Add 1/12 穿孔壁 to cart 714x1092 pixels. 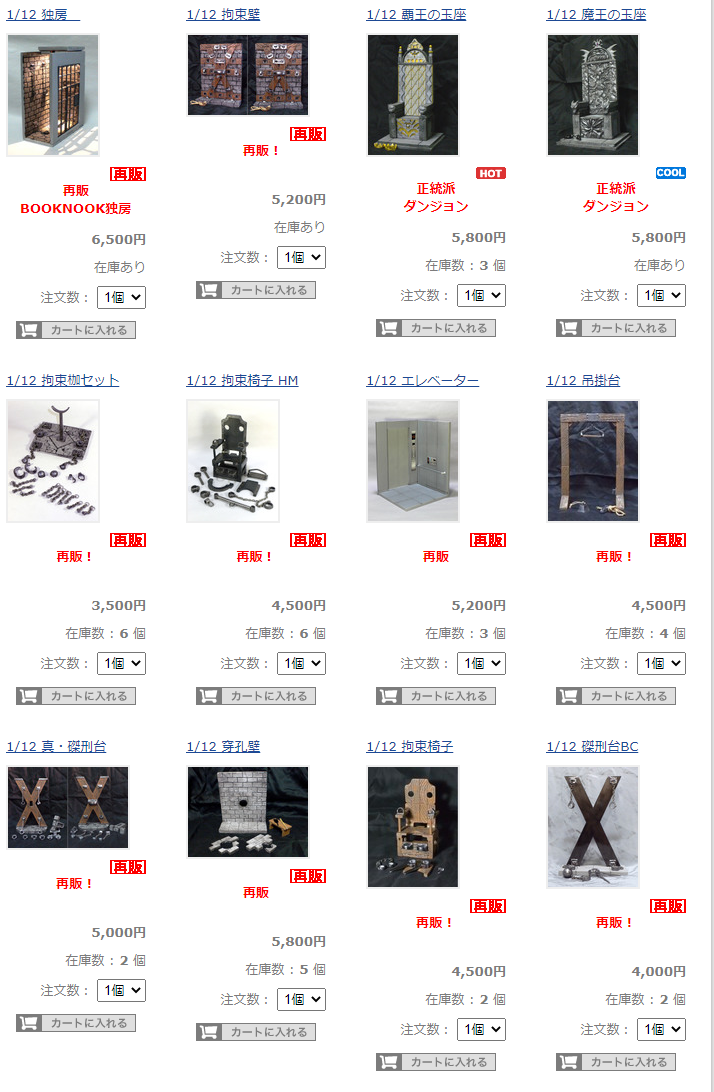(x=256, y=1032)
